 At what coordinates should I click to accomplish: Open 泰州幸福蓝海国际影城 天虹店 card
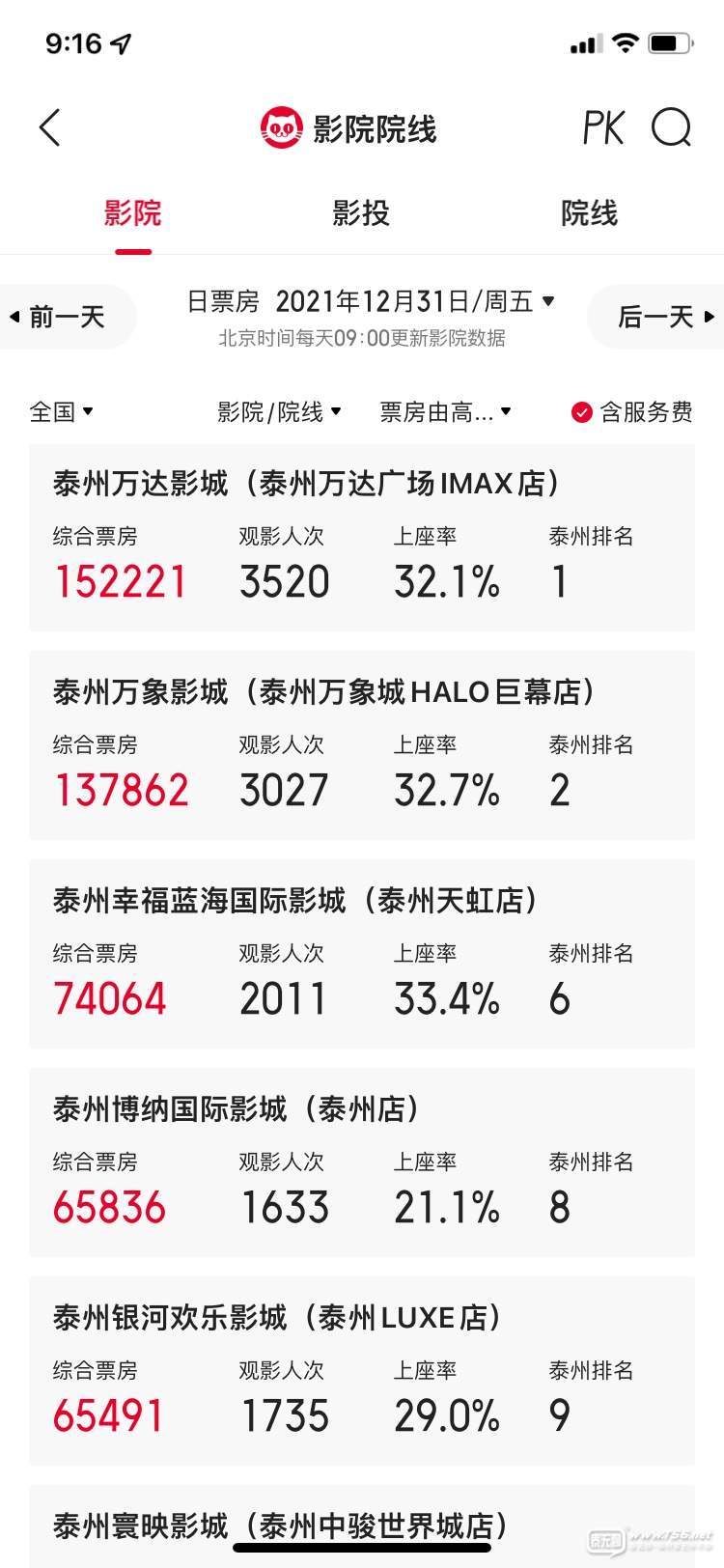(362, 955)
